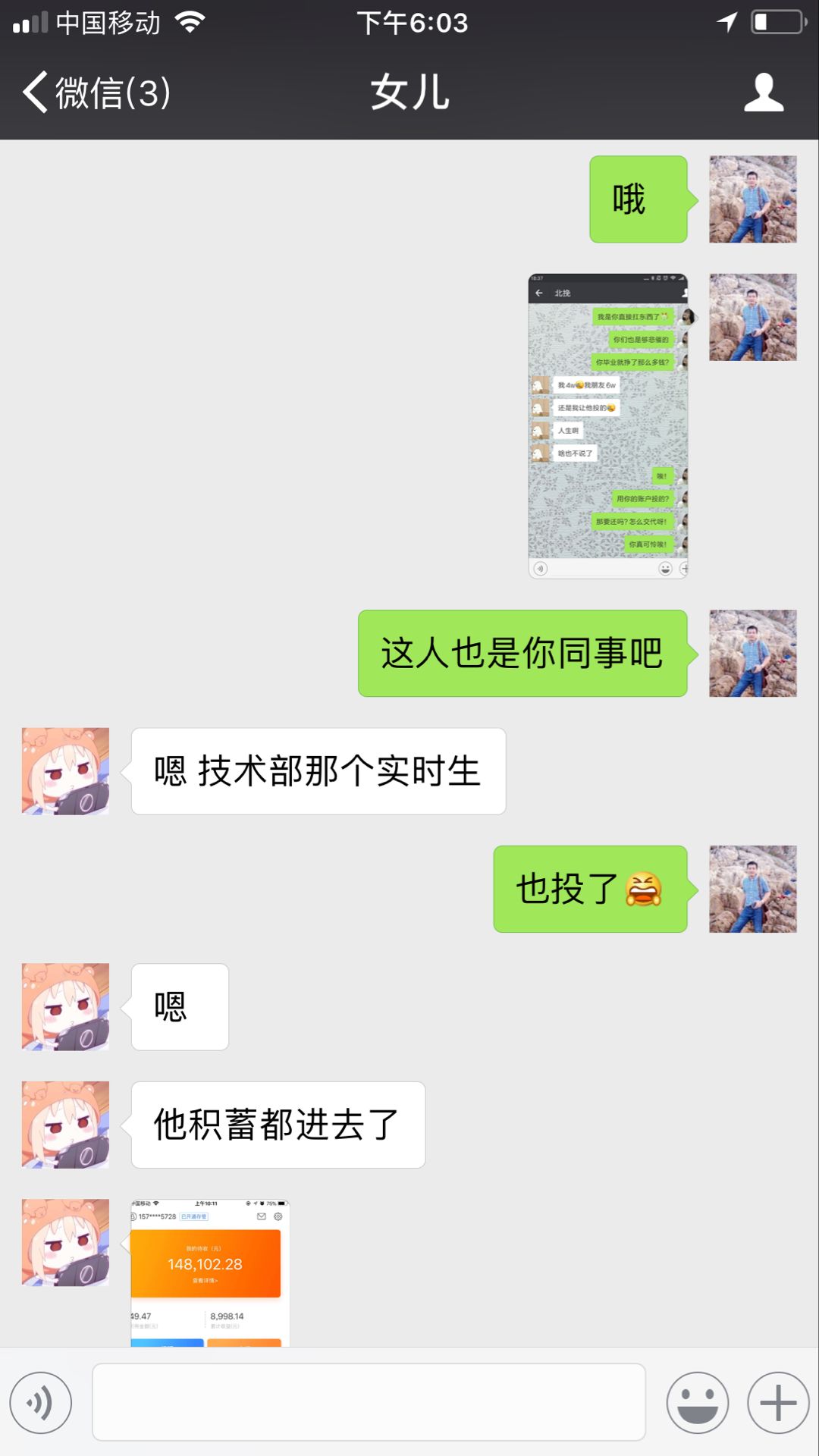The height and width of the screenshot is (1456, 819).
Task: Go back to the 微信 chat list
Action: (95, 93)
